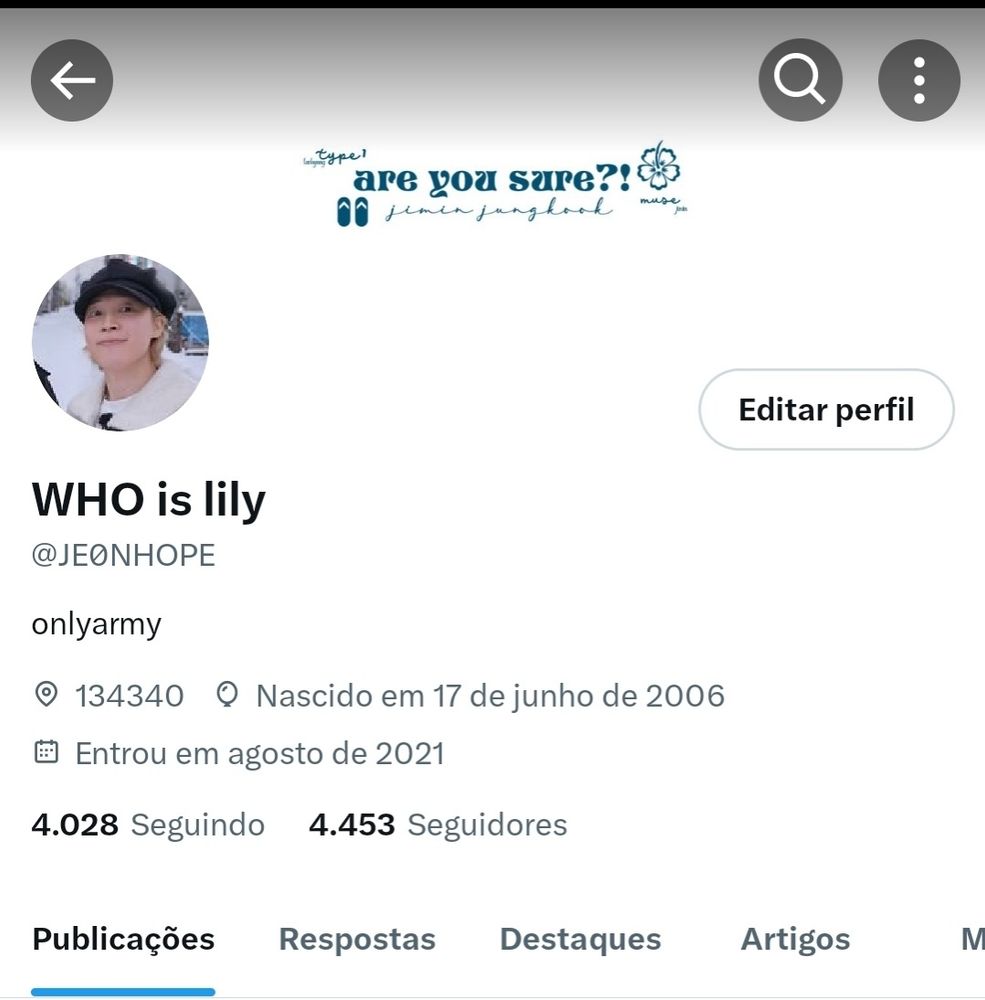Switch to the Respostas tab
Screen dimensions: 985x1000
pyautogui.click(x=357, y=940)
